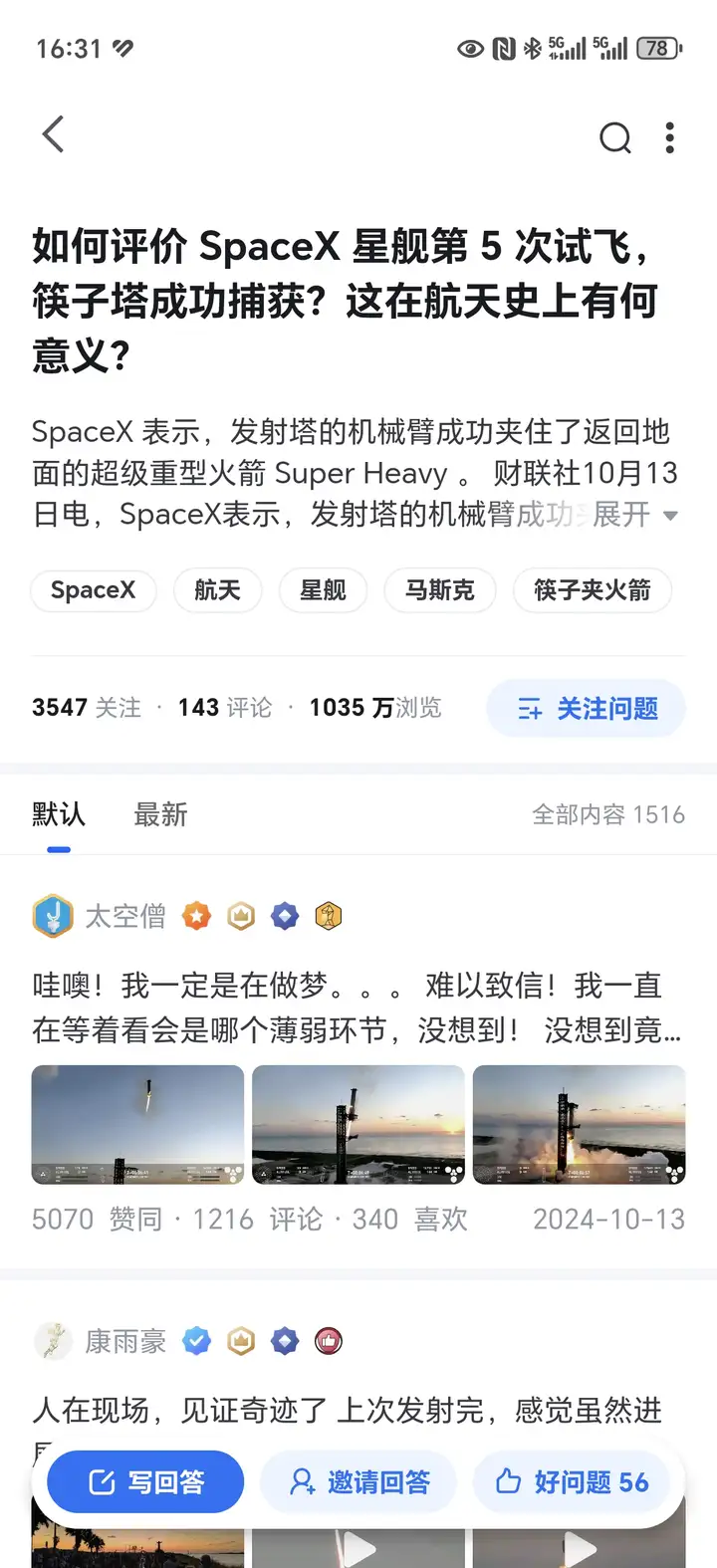Go back using the top-left arrow
This screenshot has width=717, height=1568.
(x=54, y=135)
